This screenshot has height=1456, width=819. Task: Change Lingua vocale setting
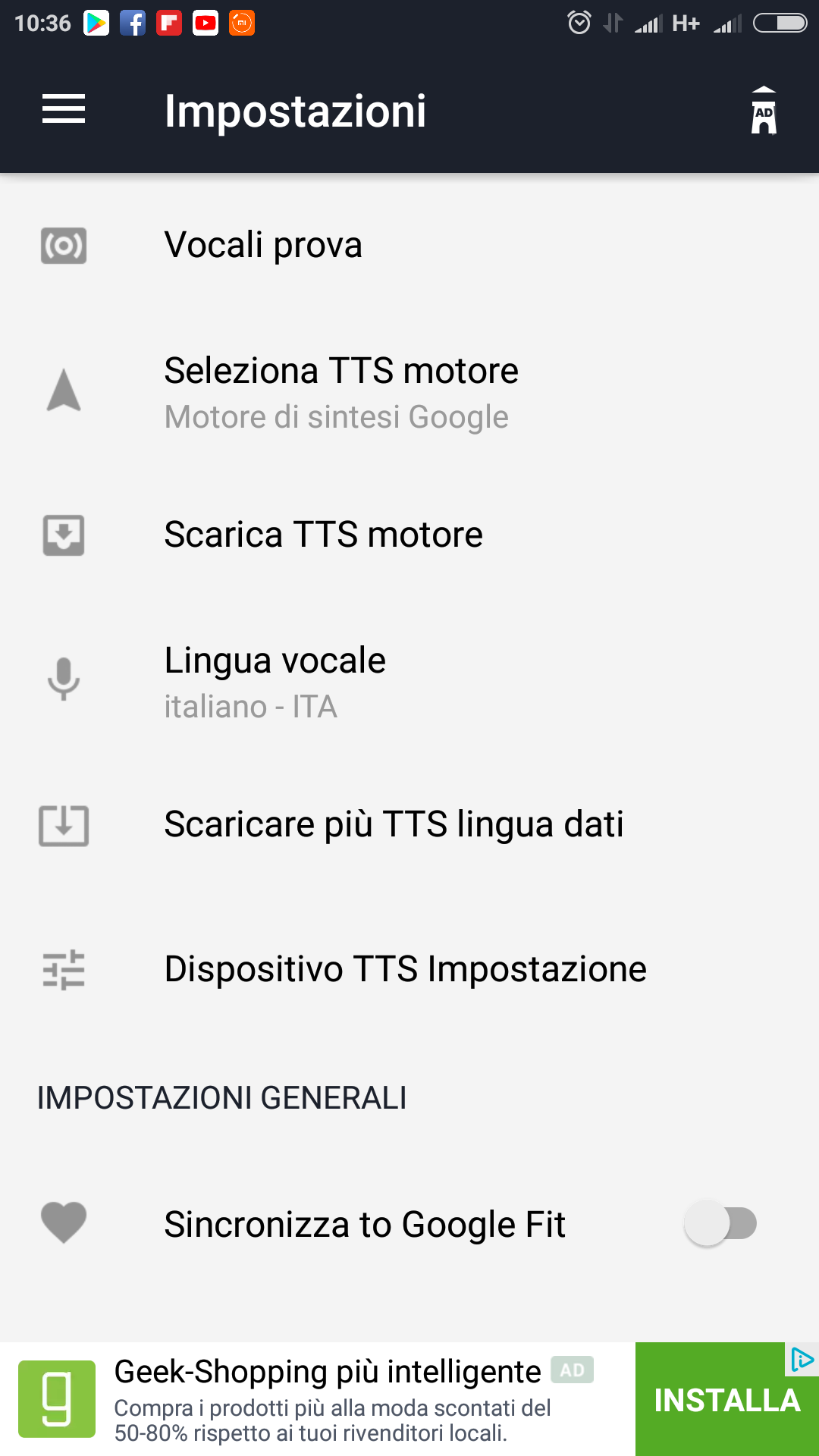pyautogui.click(x=409, y=682)
